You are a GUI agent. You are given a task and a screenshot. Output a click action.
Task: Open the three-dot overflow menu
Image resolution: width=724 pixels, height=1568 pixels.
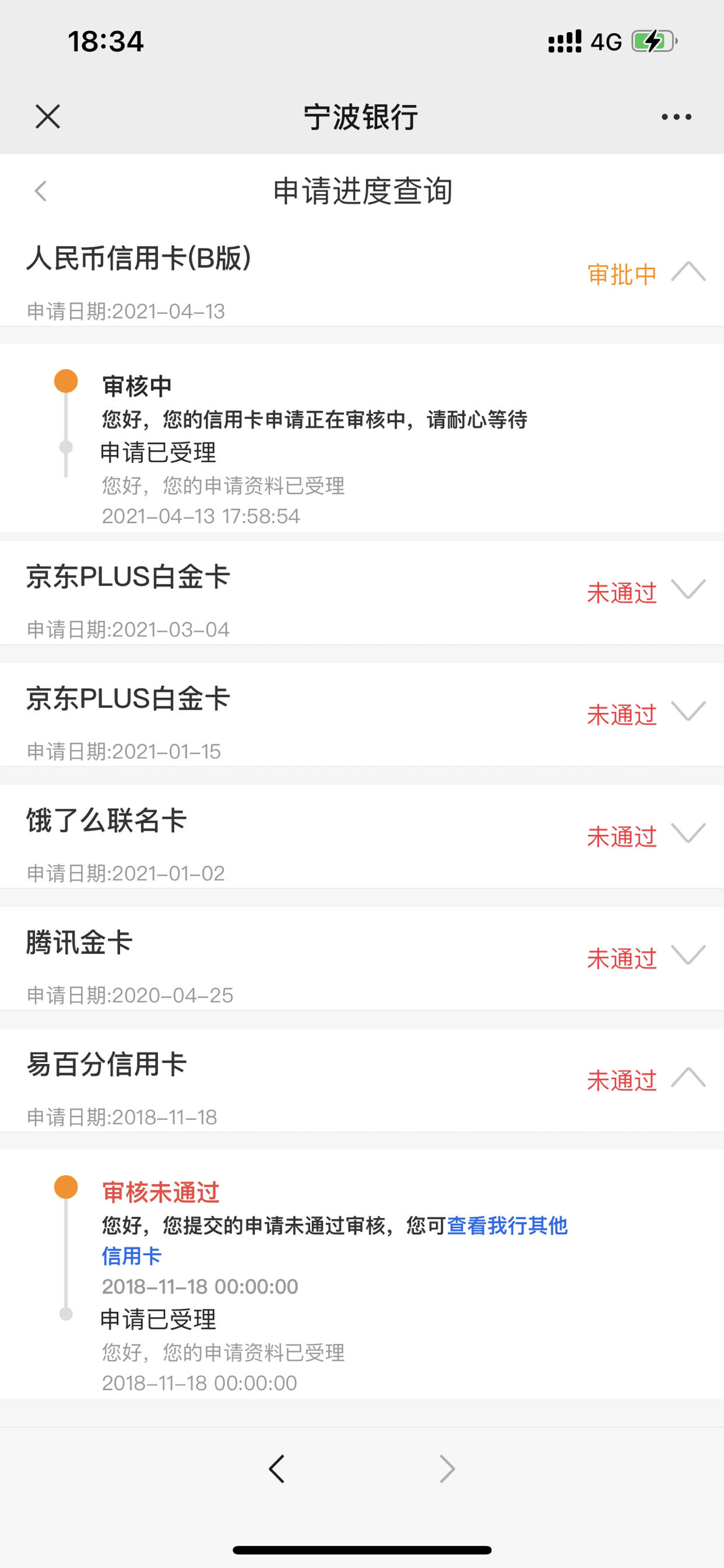pos(677,117)
